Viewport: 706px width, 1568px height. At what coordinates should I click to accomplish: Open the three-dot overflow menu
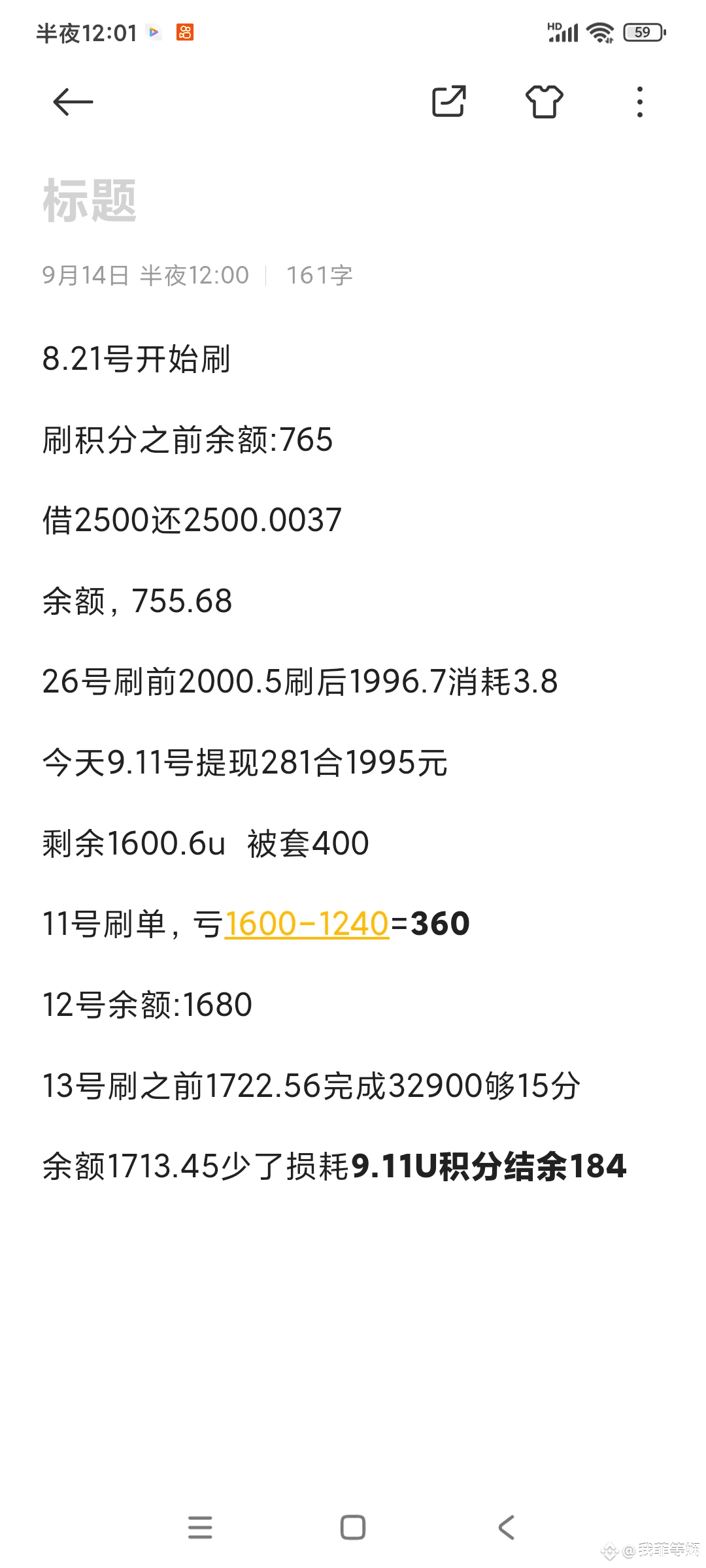coord(640,102)
